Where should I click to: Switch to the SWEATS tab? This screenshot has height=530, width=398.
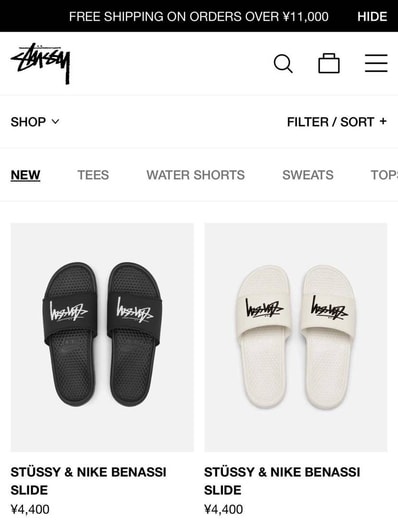coord(308,175)
